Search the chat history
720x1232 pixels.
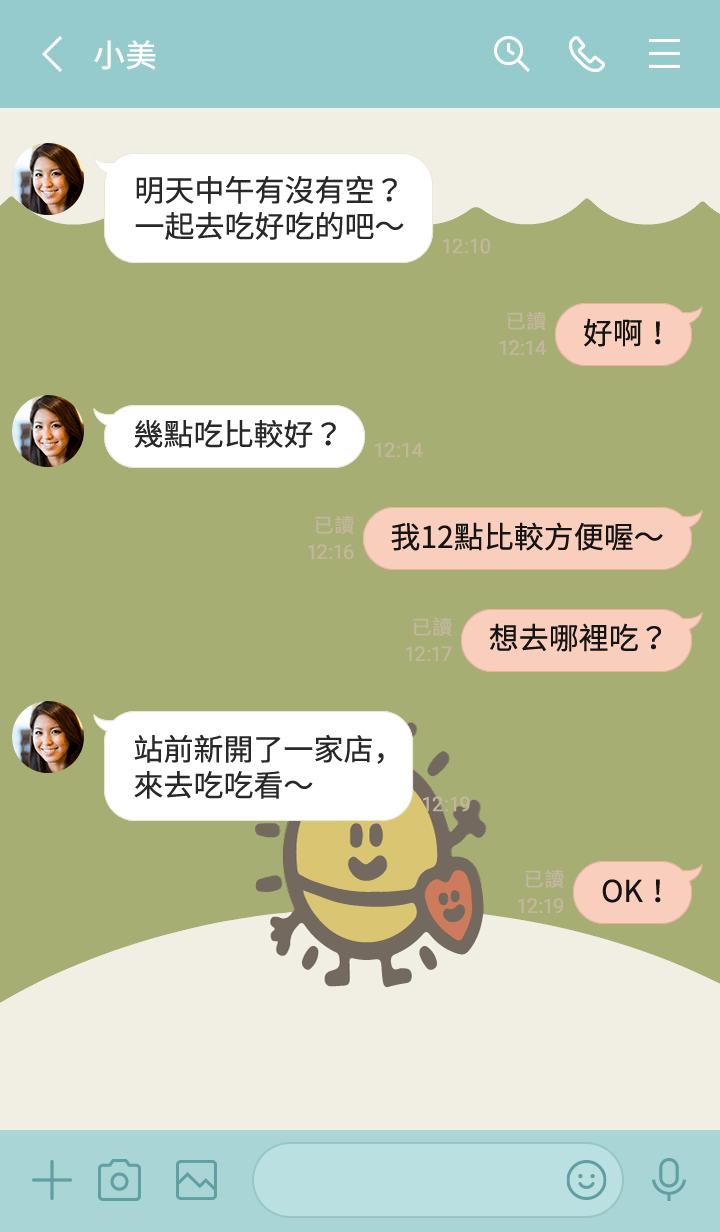click(511, 54)
